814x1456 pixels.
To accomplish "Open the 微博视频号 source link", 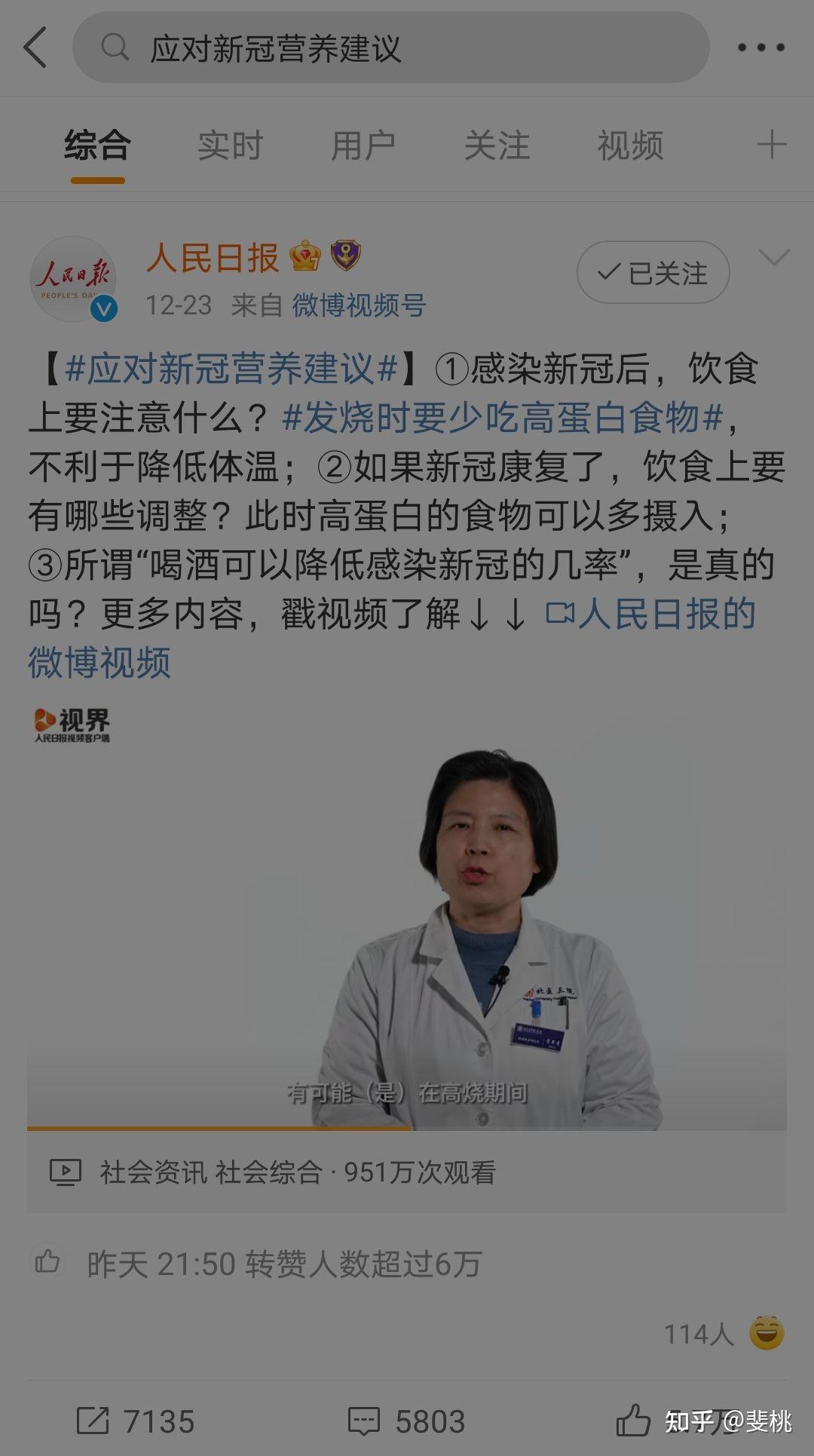I will [360, 305].
